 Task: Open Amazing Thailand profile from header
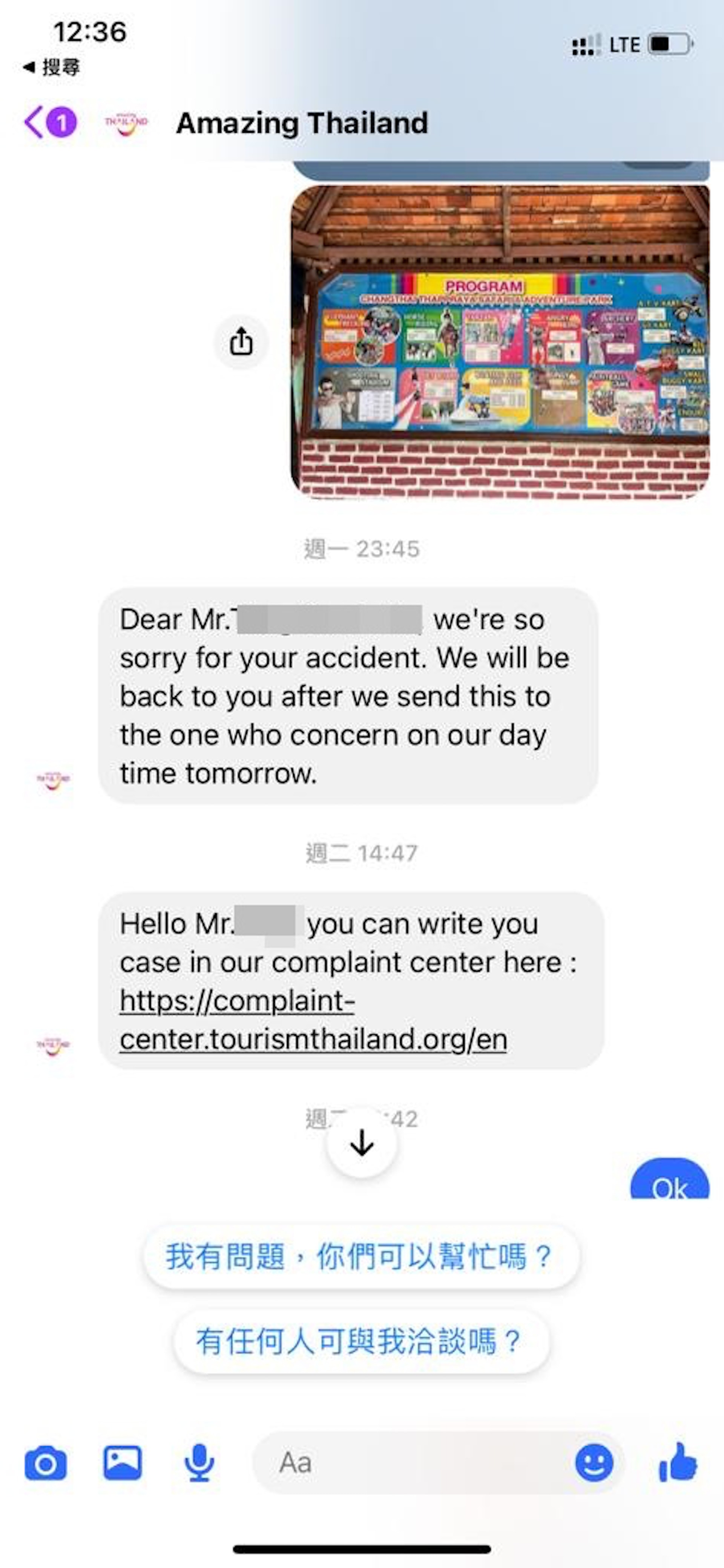click(301, 123)
